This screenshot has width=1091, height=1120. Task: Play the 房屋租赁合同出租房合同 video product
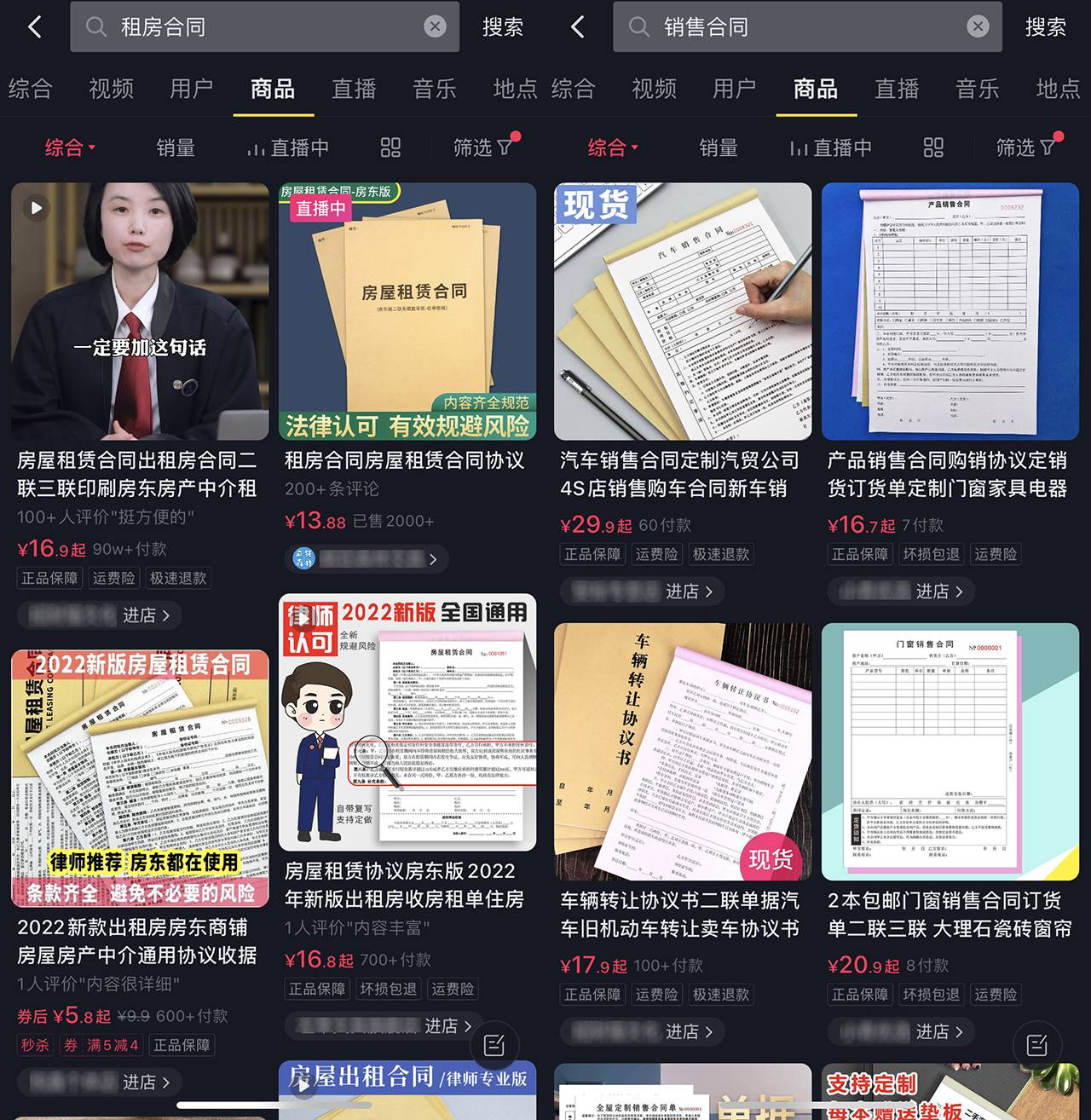[139, 312]
